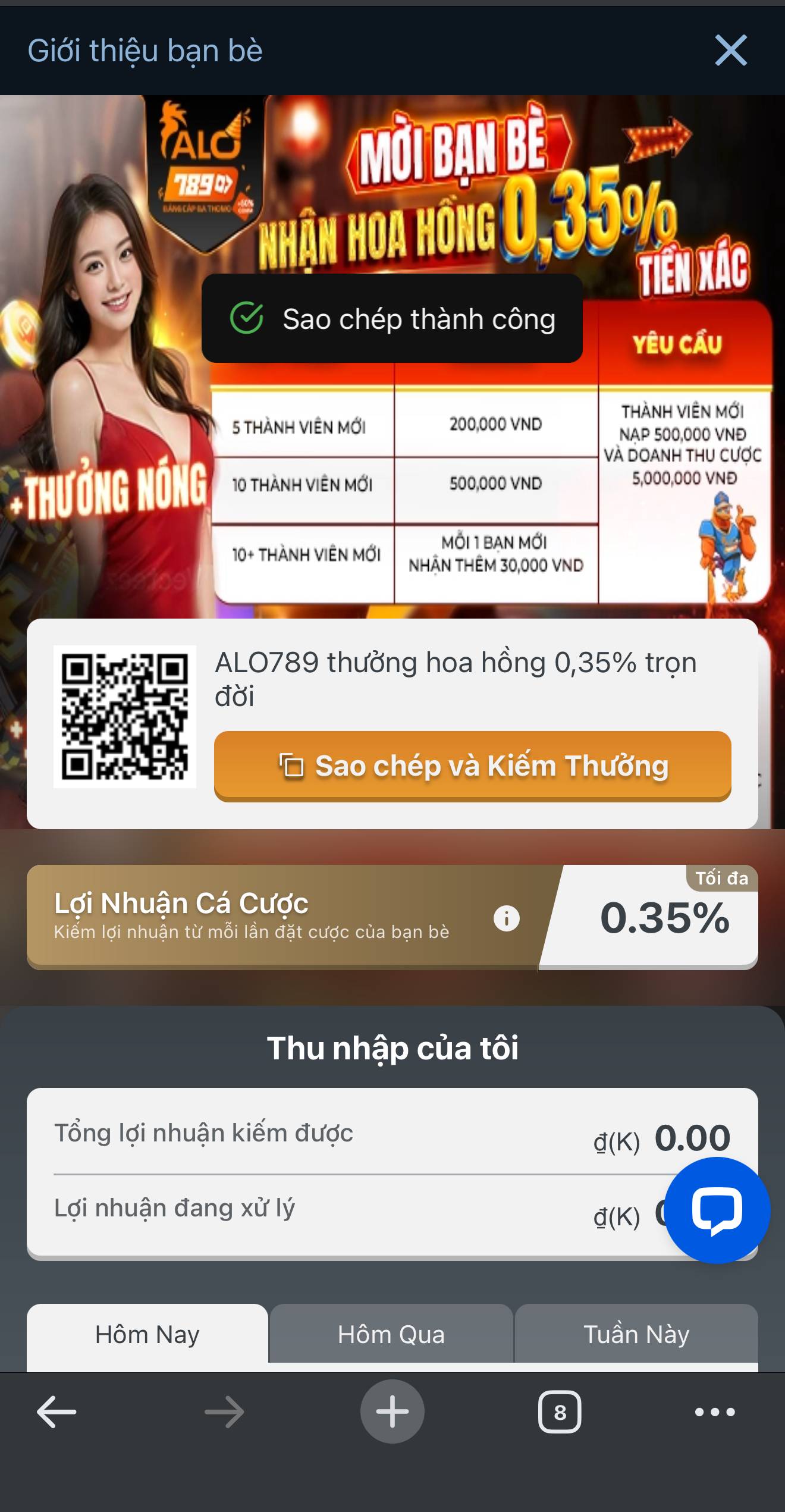
Task: Go back in the browser
Action: point(56,1411)
